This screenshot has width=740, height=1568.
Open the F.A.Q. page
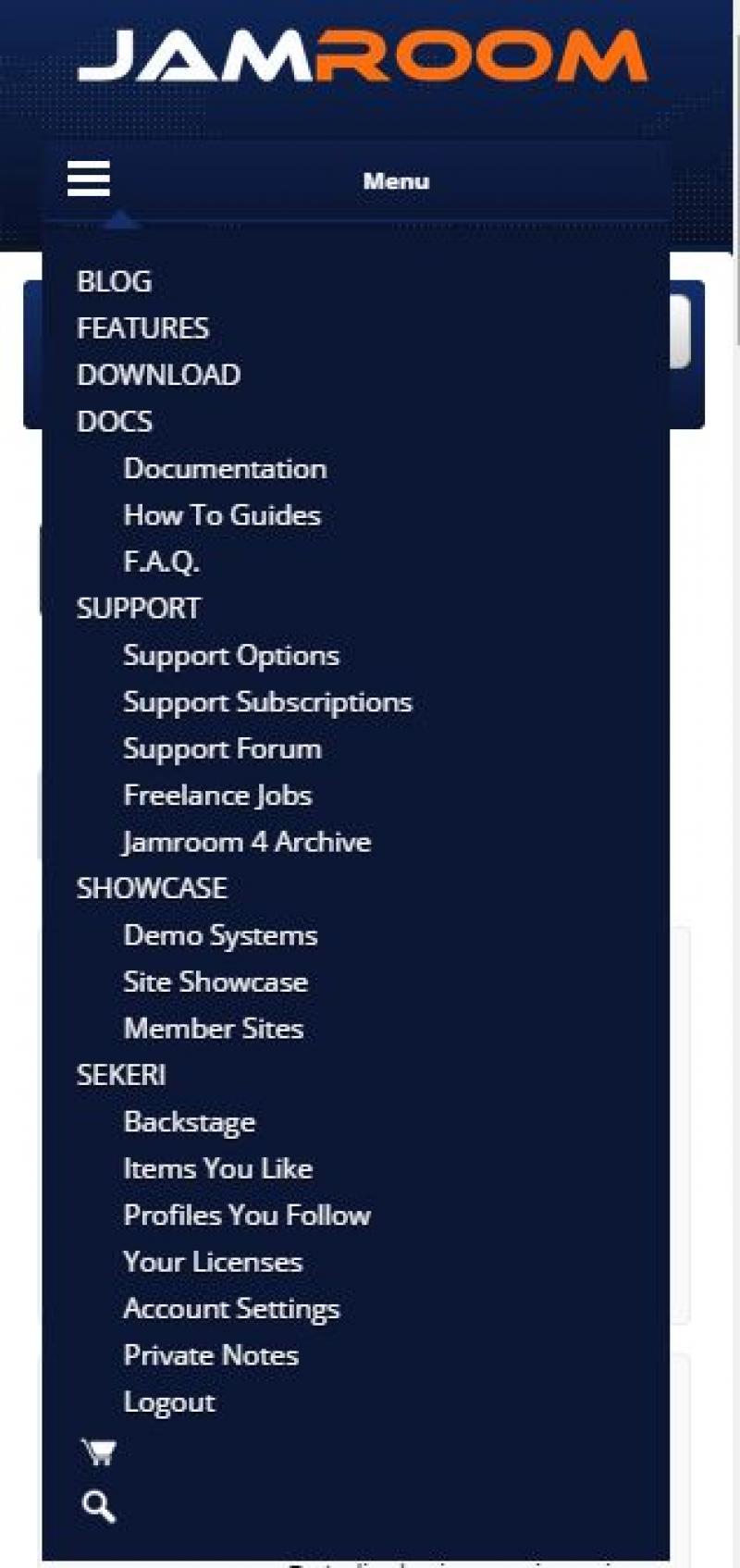coord(162,562)
